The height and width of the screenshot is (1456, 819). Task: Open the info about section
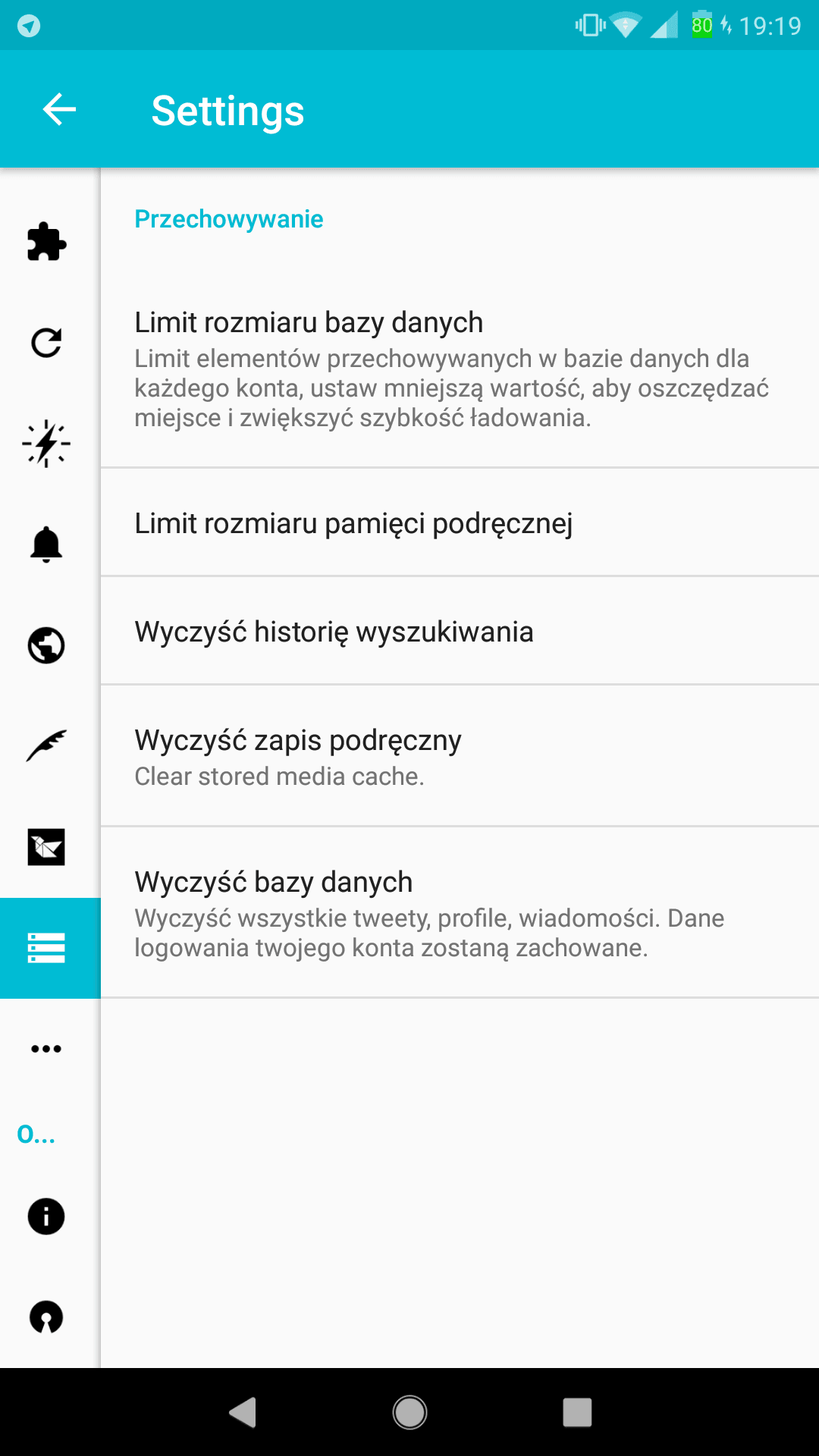[46, 1216]
